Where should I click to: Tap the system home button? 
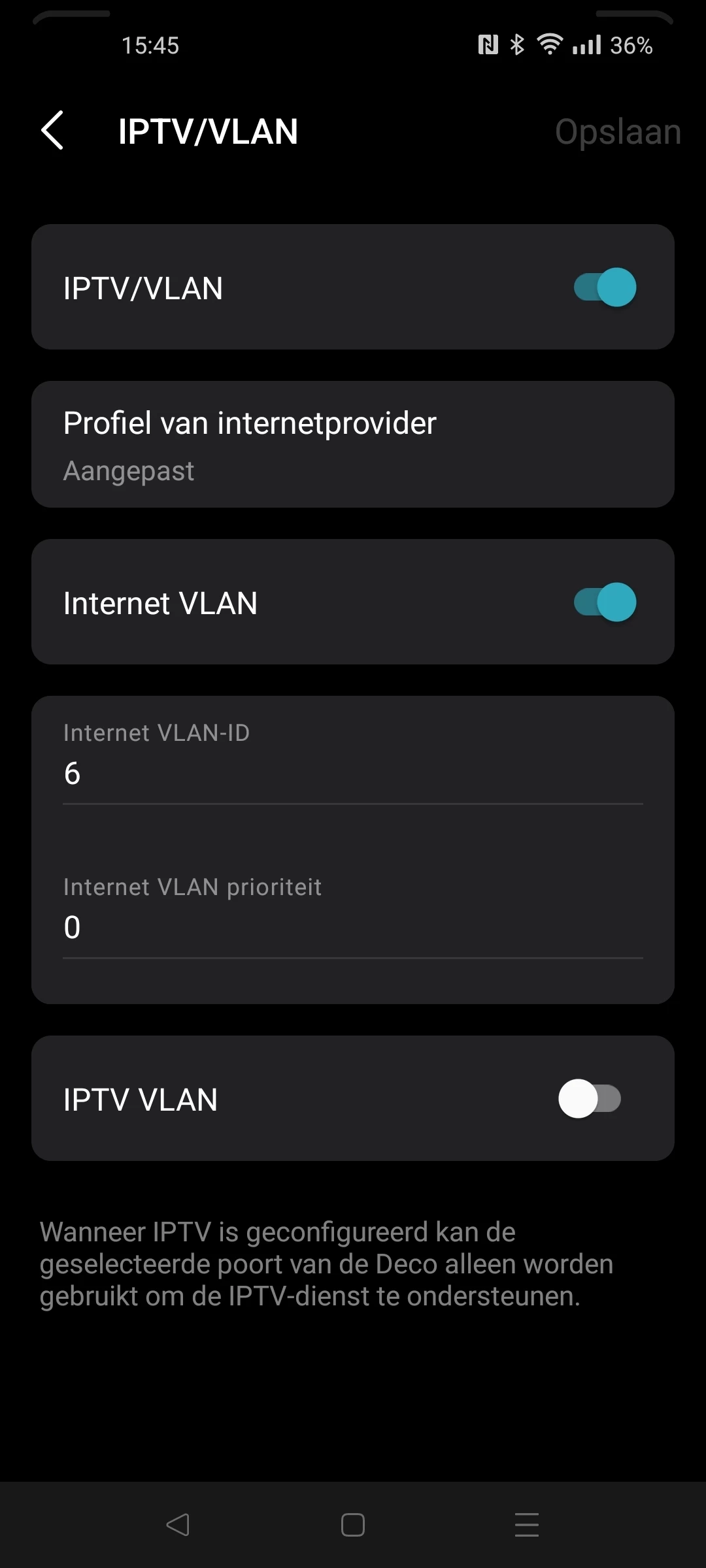[x=353, y=1525]
